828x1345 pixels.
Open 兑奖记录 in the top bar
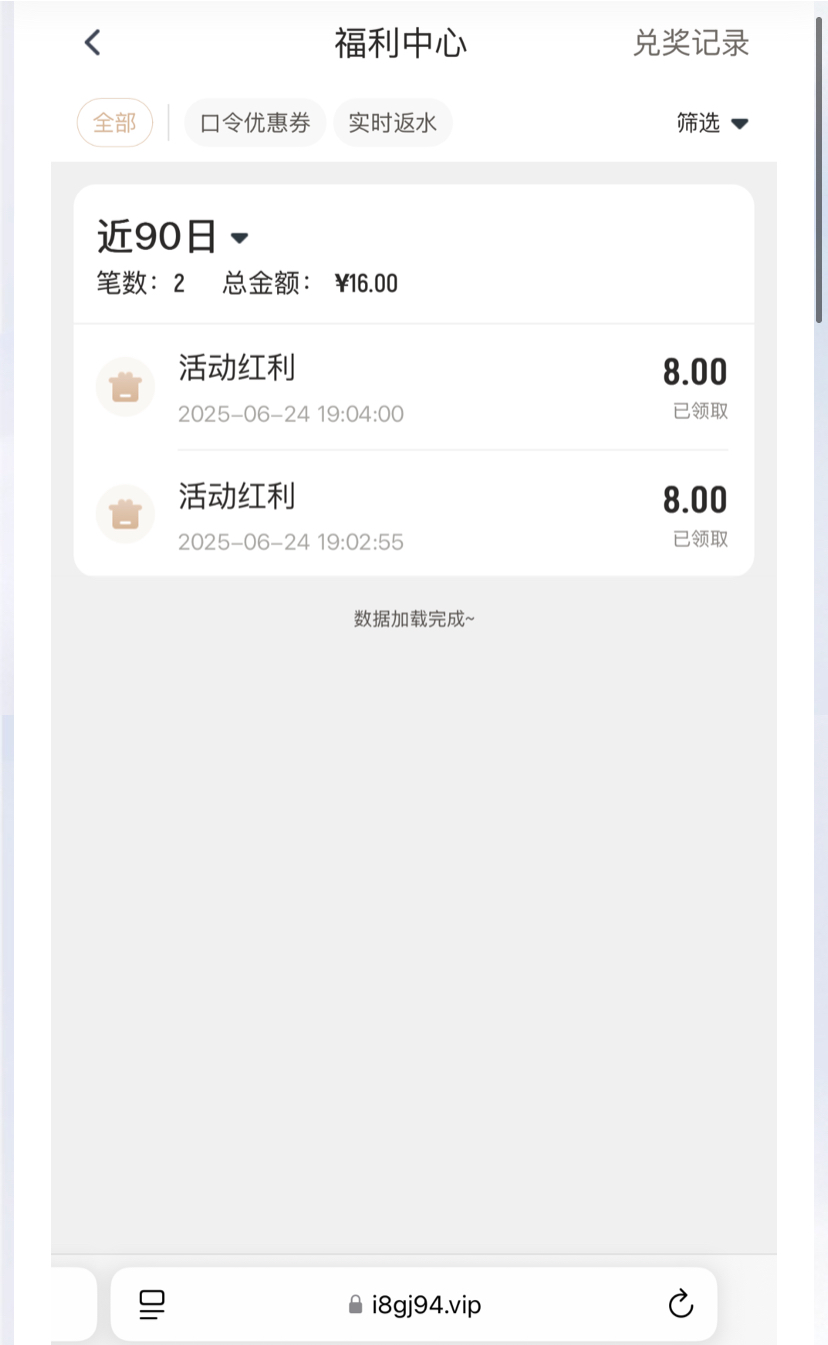(x=691, y=43)
